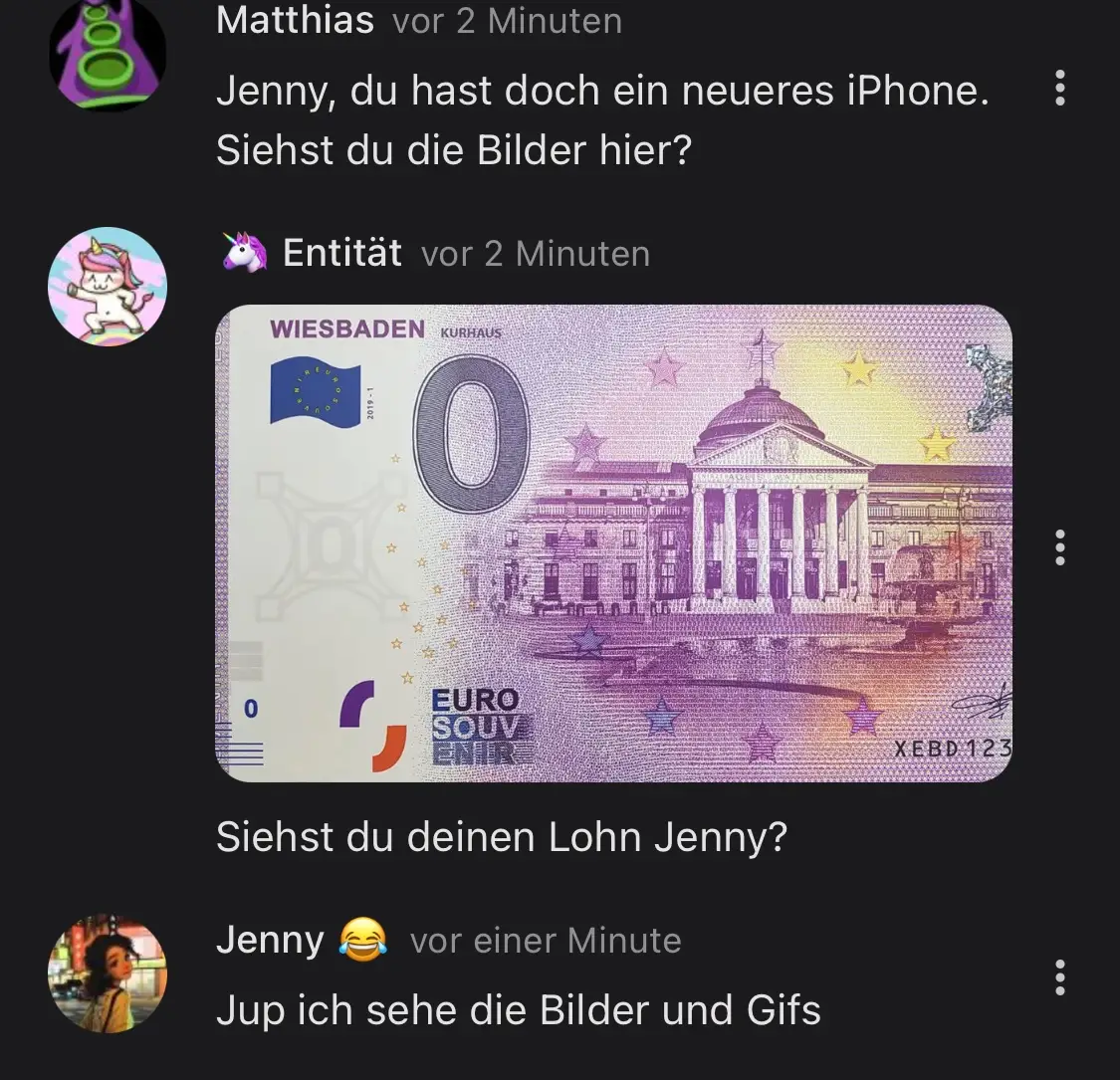View Entität's unicorn profile picture
Viewport: 1120px width, 1080px height.
pos(108,287)
